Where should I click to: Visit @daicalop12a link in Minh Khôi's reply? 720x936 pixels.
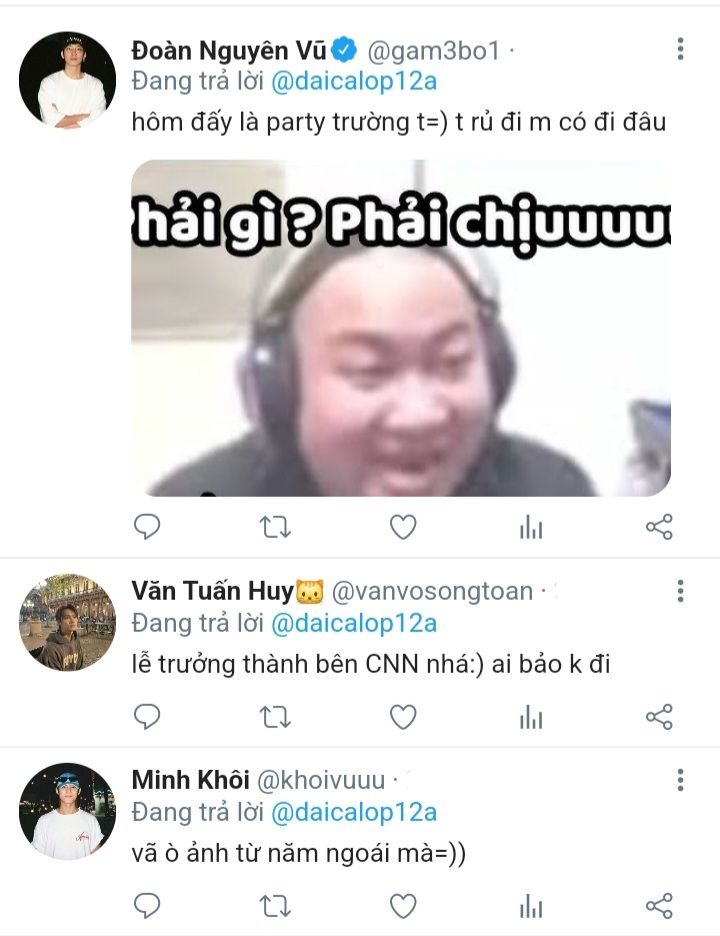pos(354,812)
